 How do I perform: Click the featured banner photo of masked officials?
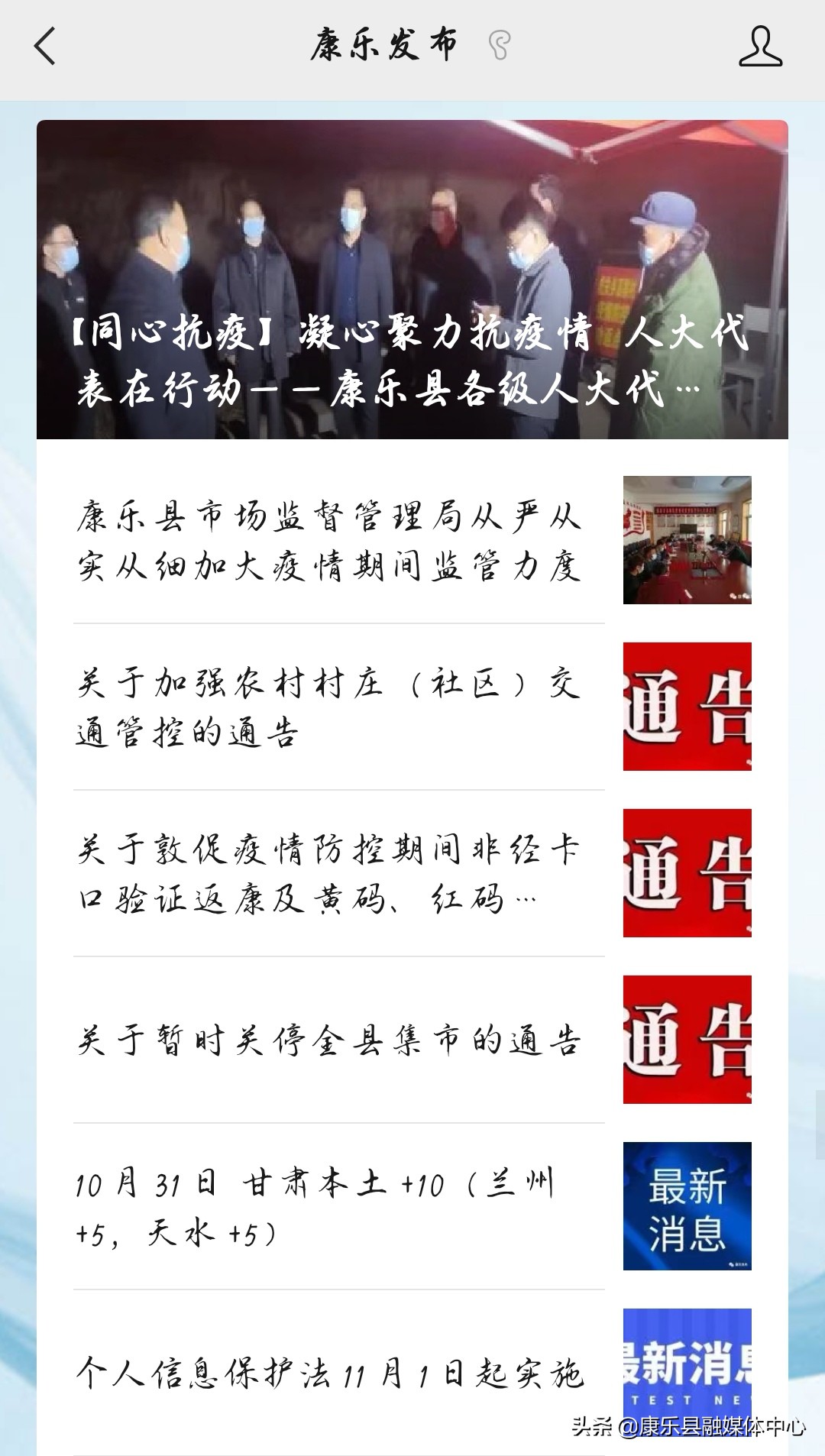[412, 214]
